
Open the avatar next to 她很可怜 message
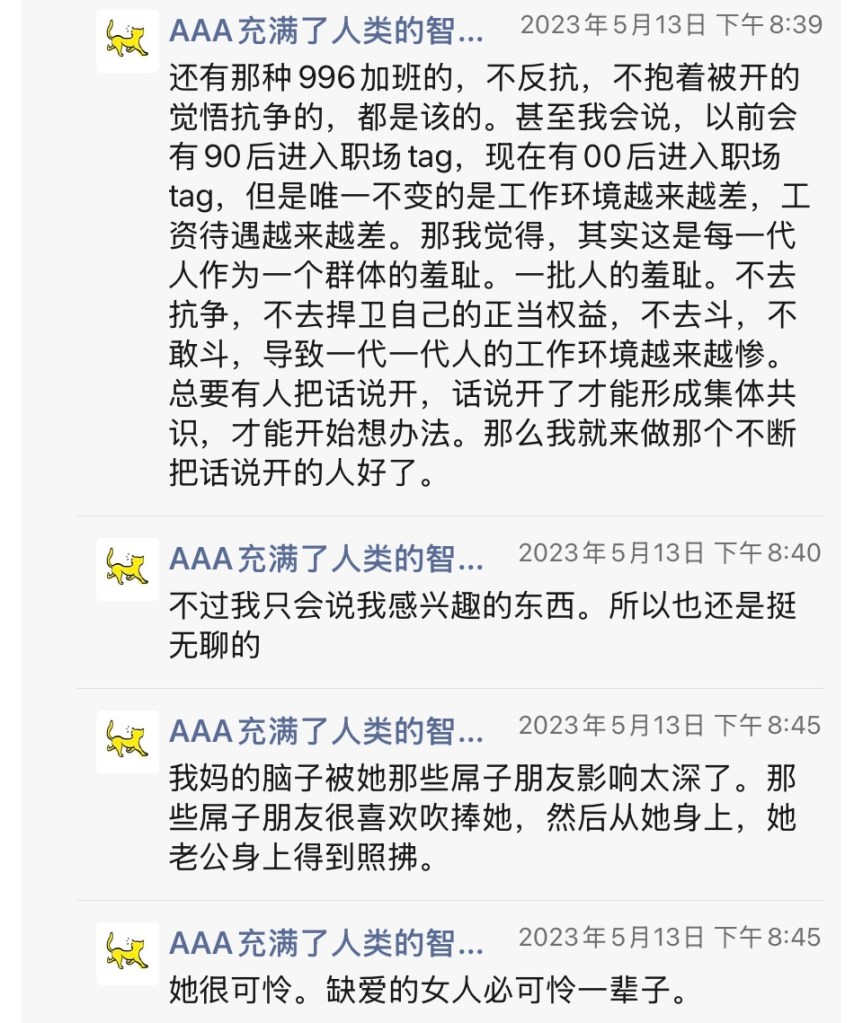pyautogui.click(x=127, y=952)
